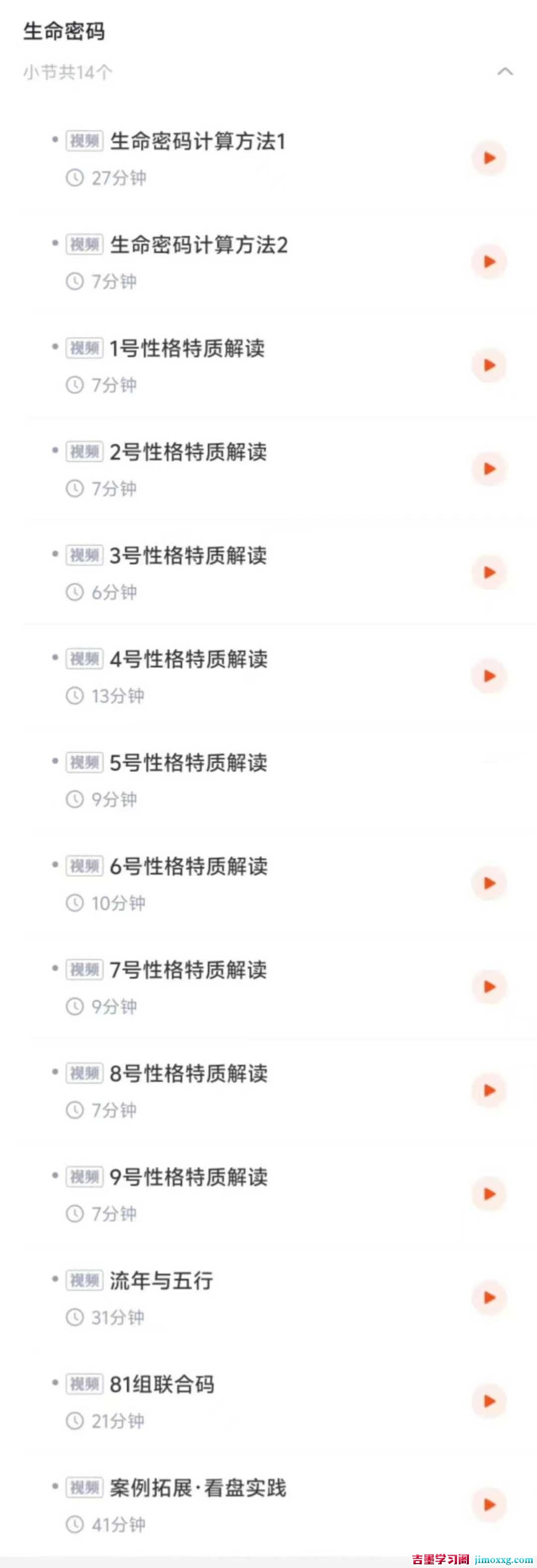Open the 1号性格特质解读 lesson
This screenshot has width=537, height=1568.
click(x=186, y=349)
